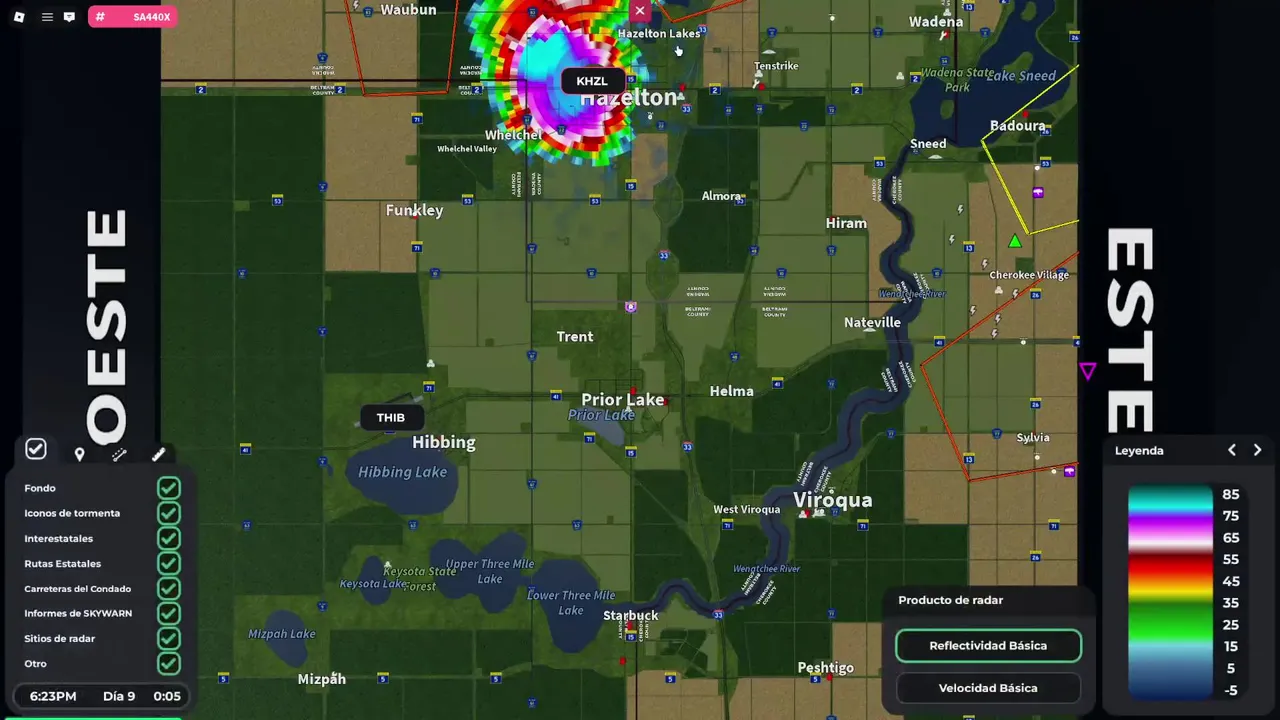Go to next Leyenda page

tap(1257, 451)
